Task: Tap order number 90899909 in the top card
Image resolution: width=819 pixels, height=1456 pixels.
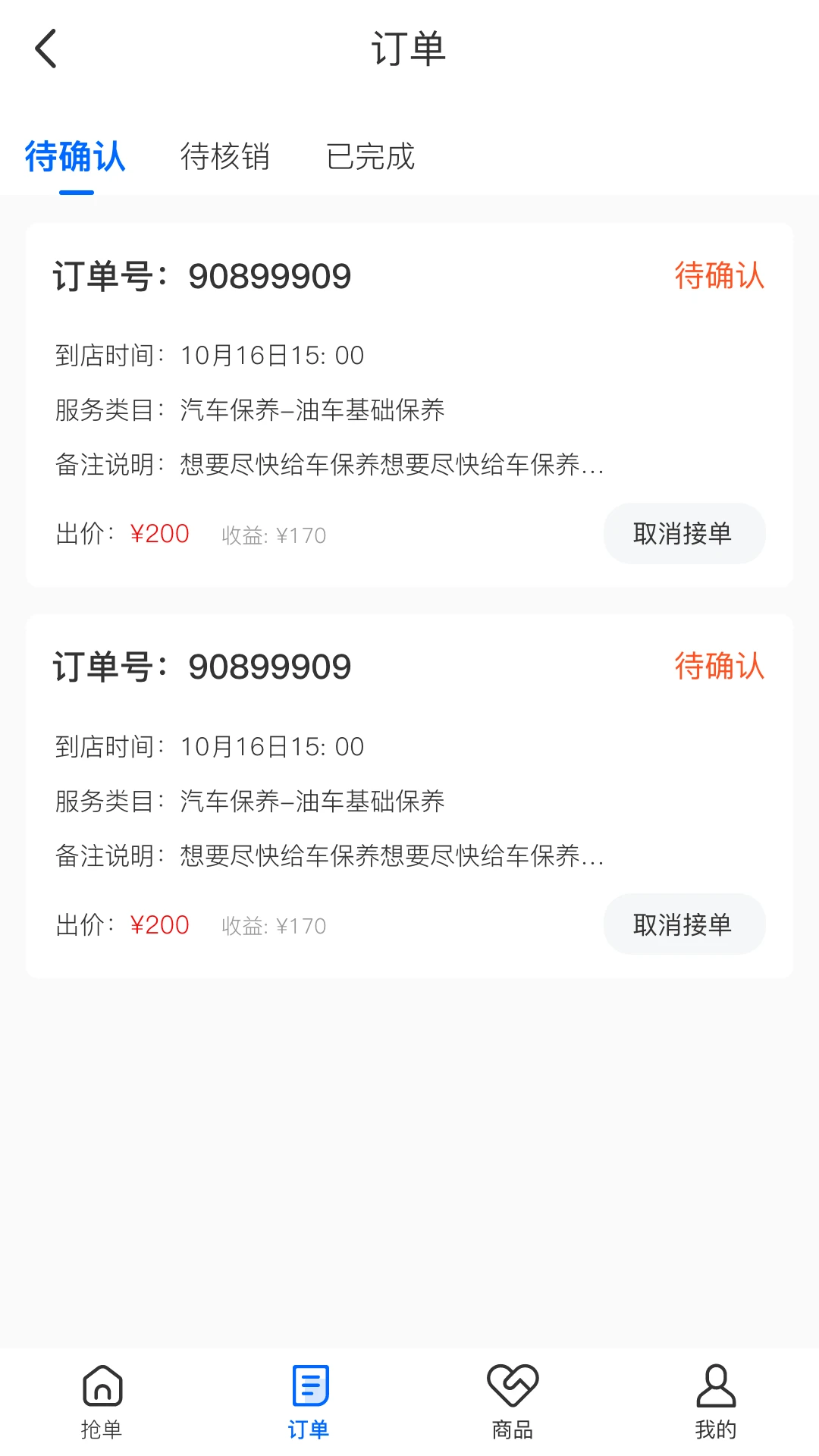Action: tap(270, 276)
